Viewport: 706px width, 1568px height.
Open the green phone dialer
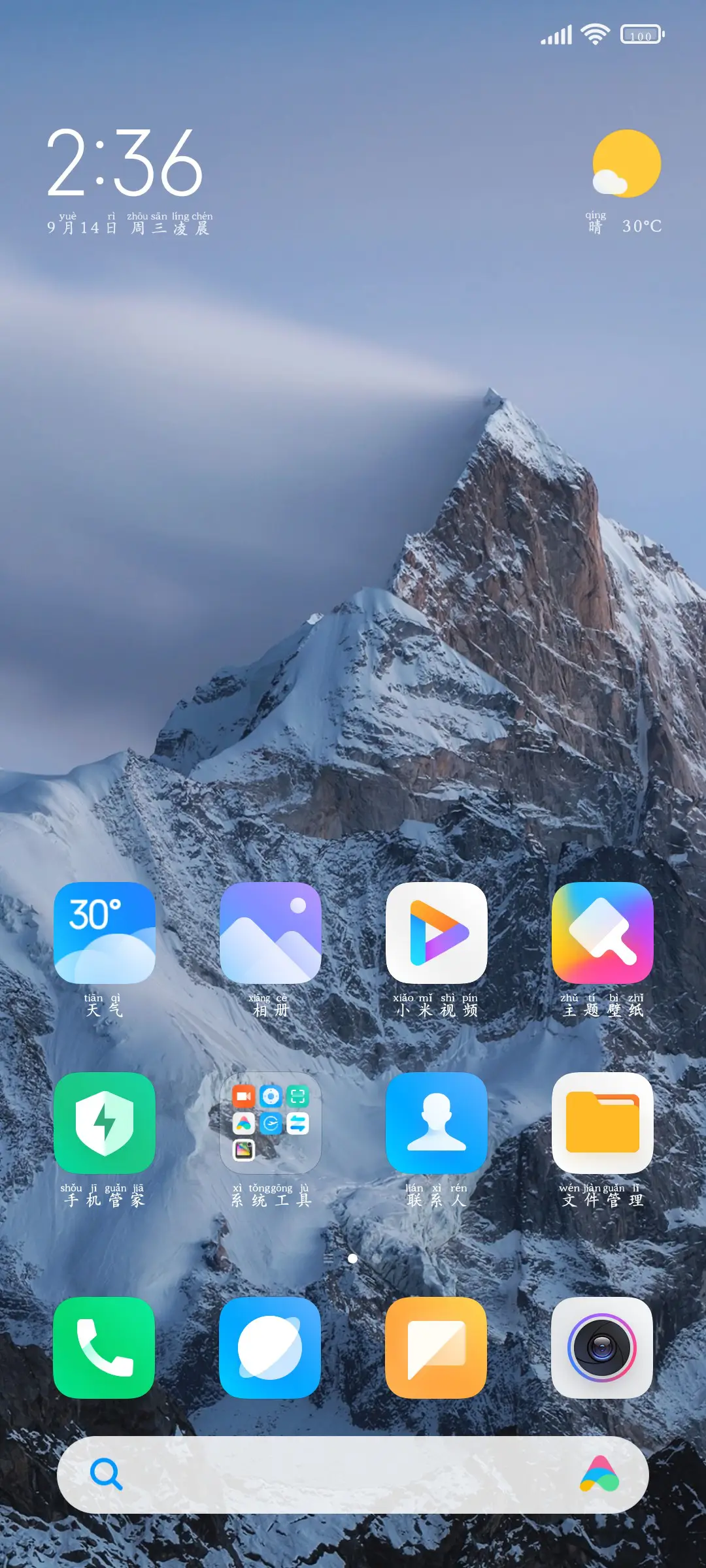pos(105,1348)
